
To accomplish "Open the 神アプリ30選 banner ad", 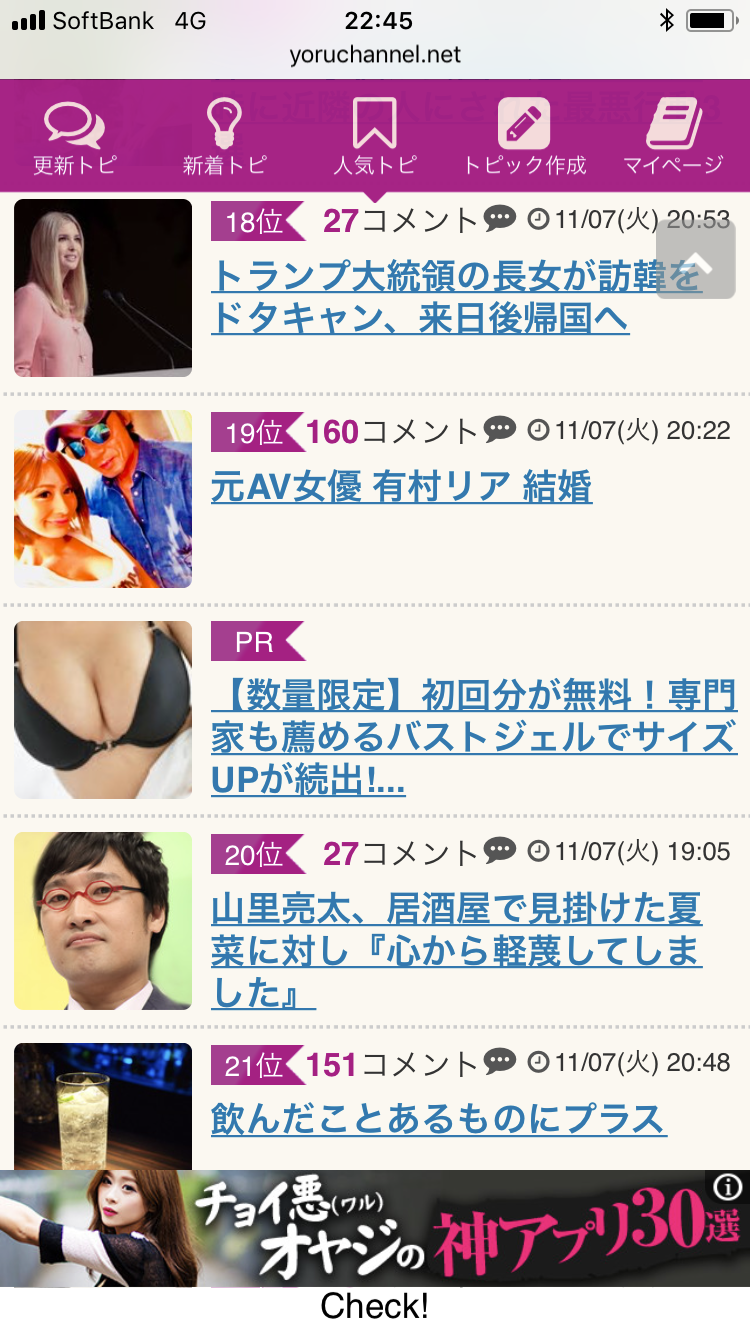I will tap(375, 1229).
